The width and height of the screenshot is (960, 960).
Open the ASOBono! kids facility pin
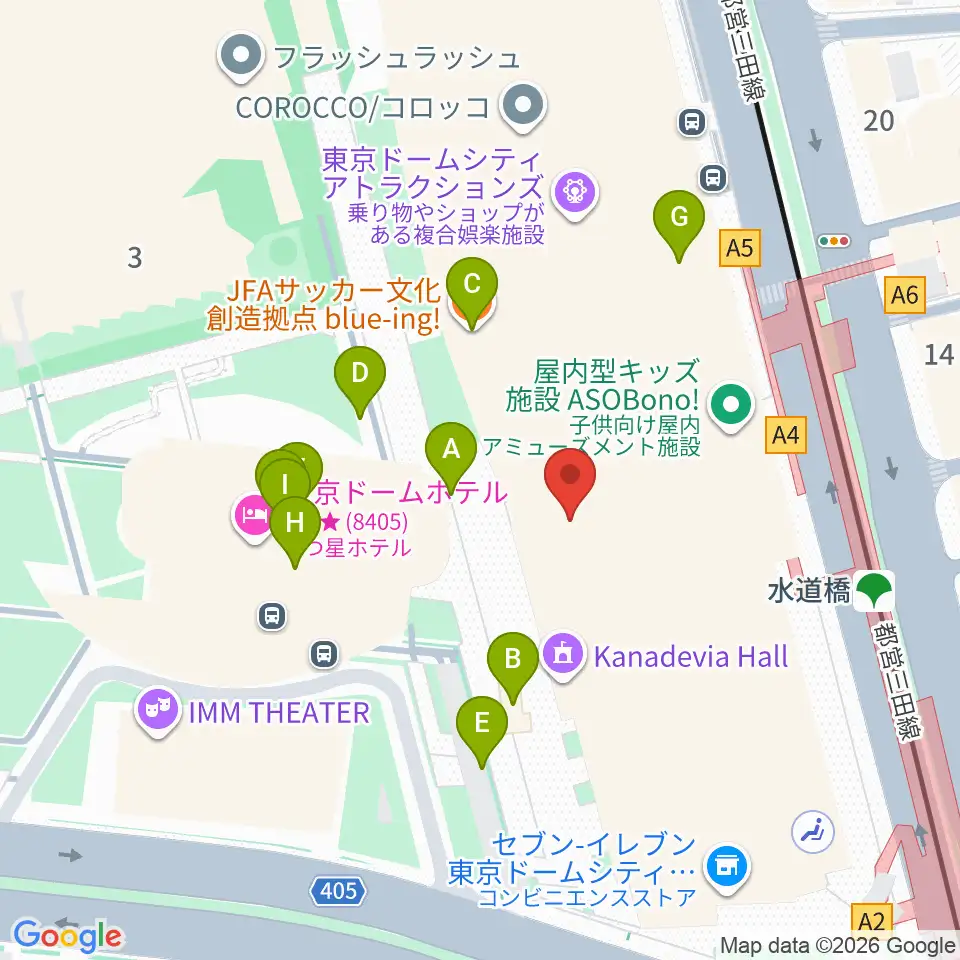click(x=731, y=405)
